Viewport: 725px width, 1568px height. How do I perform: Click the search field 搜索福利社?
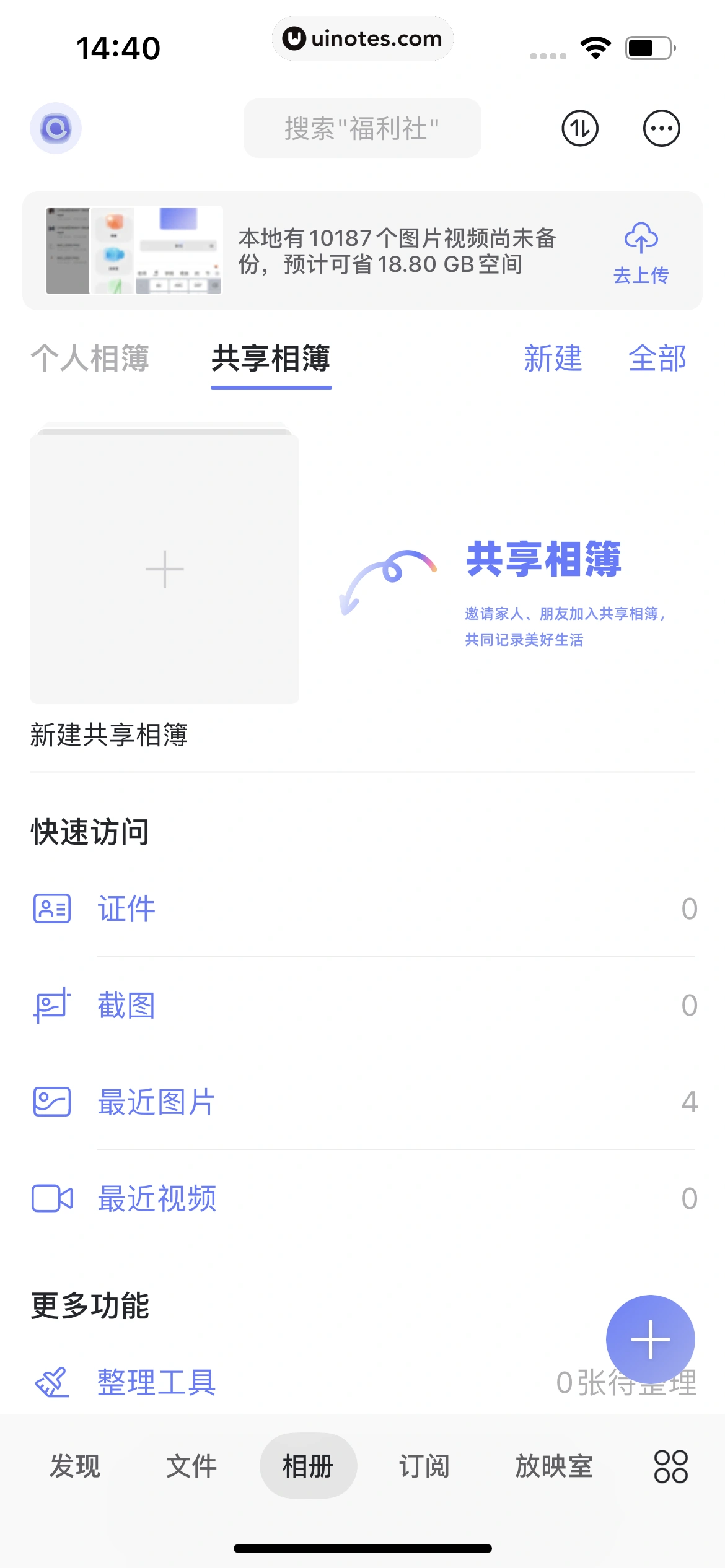pyautogui.click(x=362, y=128)
